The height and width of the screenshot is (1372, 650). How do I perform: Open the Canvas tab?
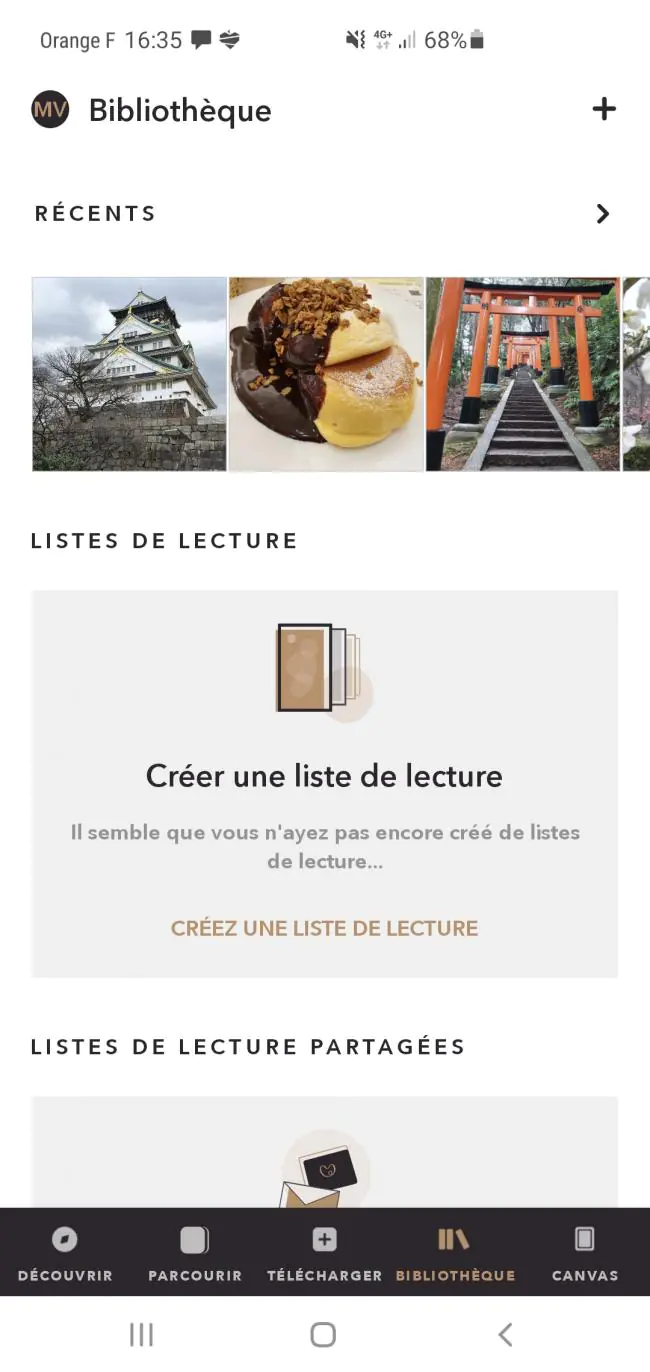(585, 1254)
